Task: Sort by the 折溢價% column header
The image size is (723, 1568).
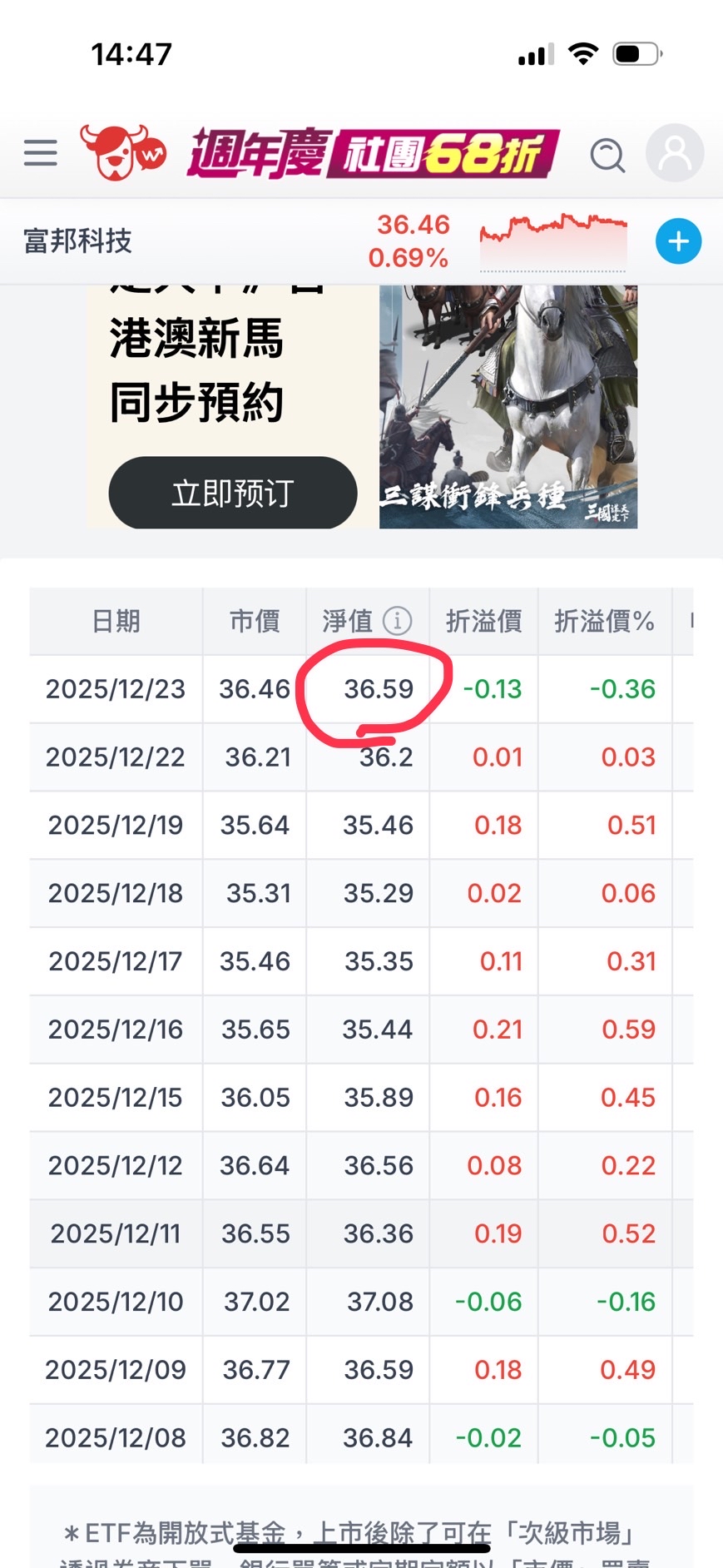Action: point(604,620)
